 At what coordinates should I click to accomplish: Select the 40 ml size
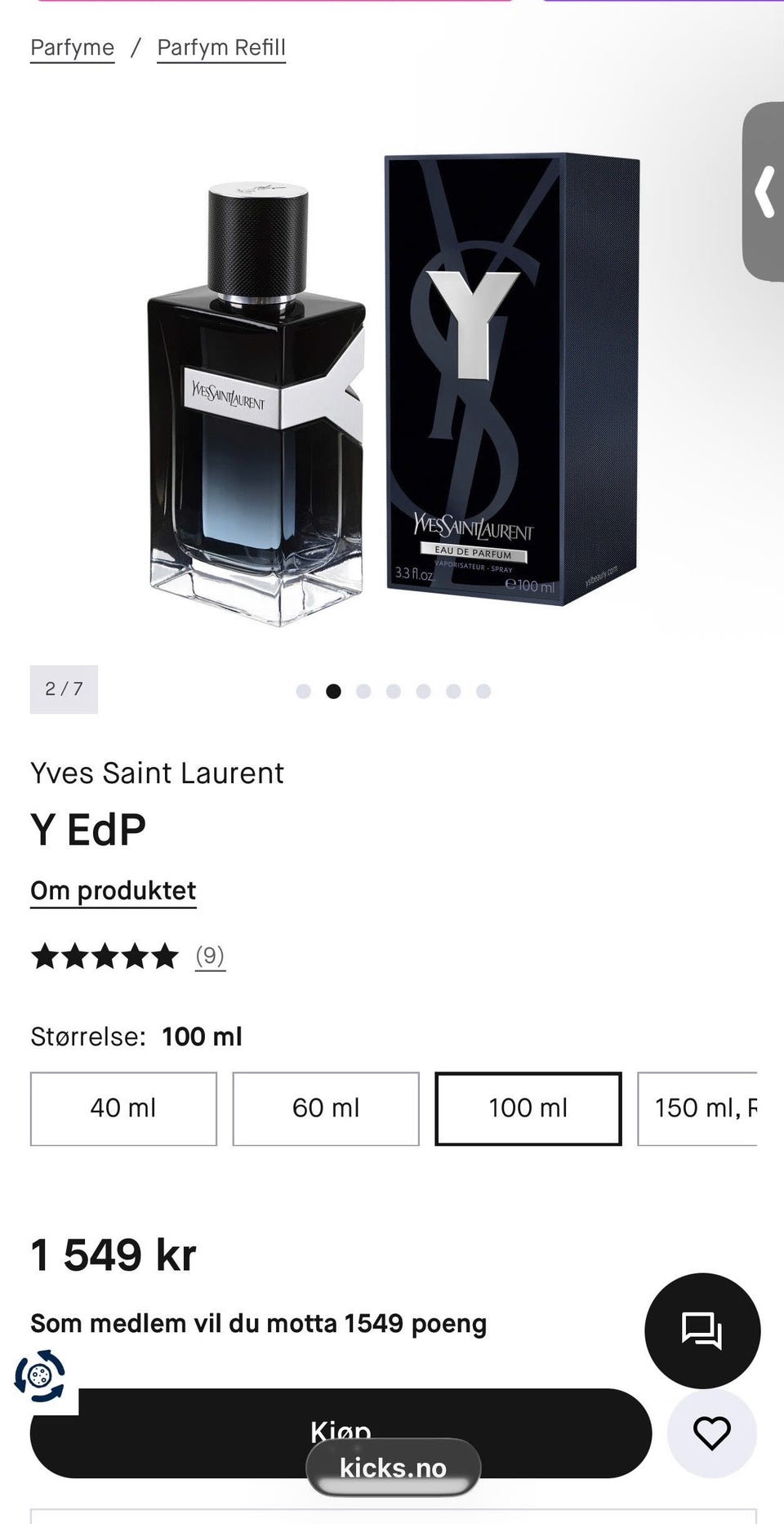pyautogui.click(x=123, y=1108)
